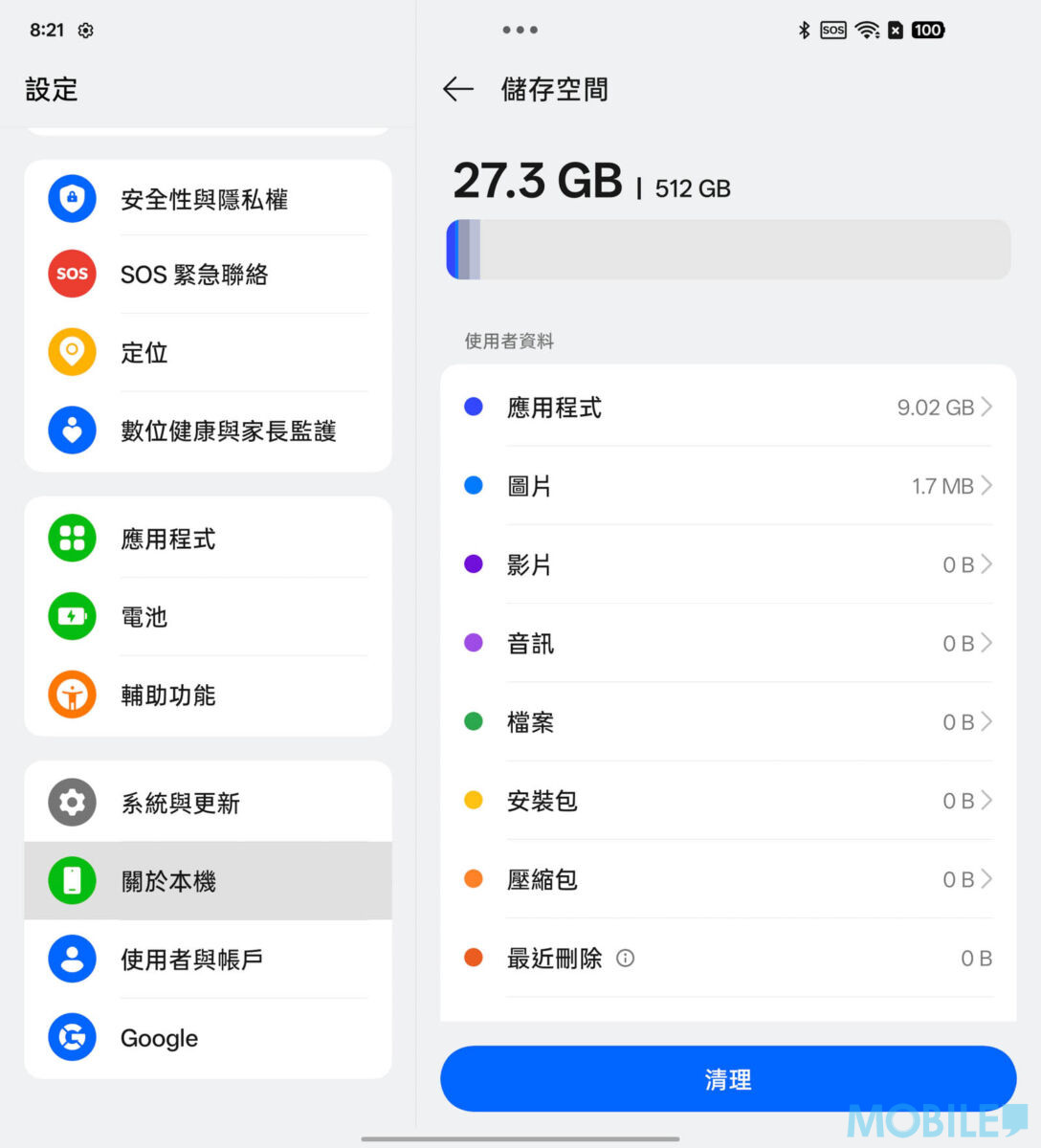Open 檔案 storage category

pos(727,721)
